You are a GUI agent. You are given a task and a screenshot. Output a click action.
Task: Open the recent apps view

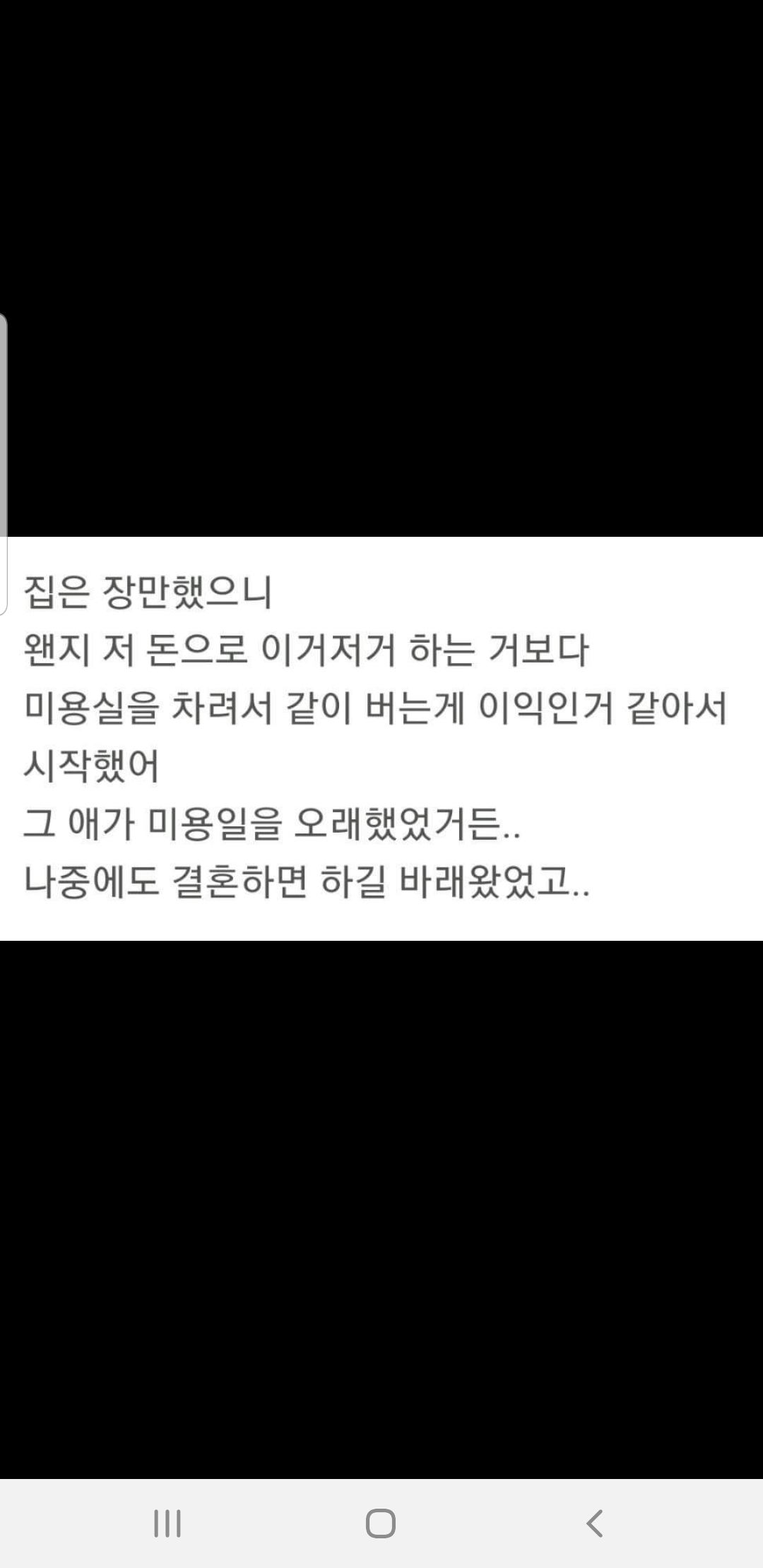tap(167, 1524)
